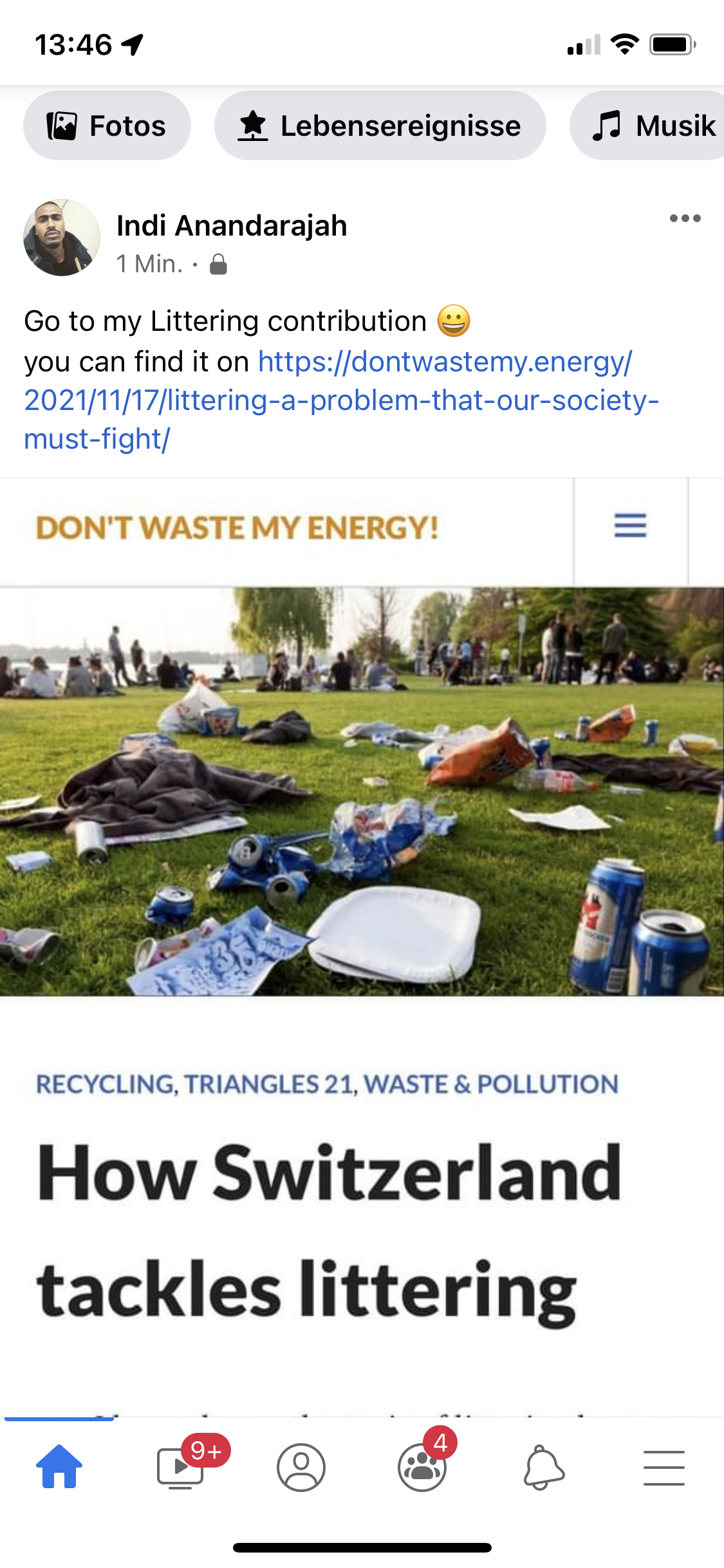
Task: Select the Lebensereignisse chip
Action: click(380, 126)
